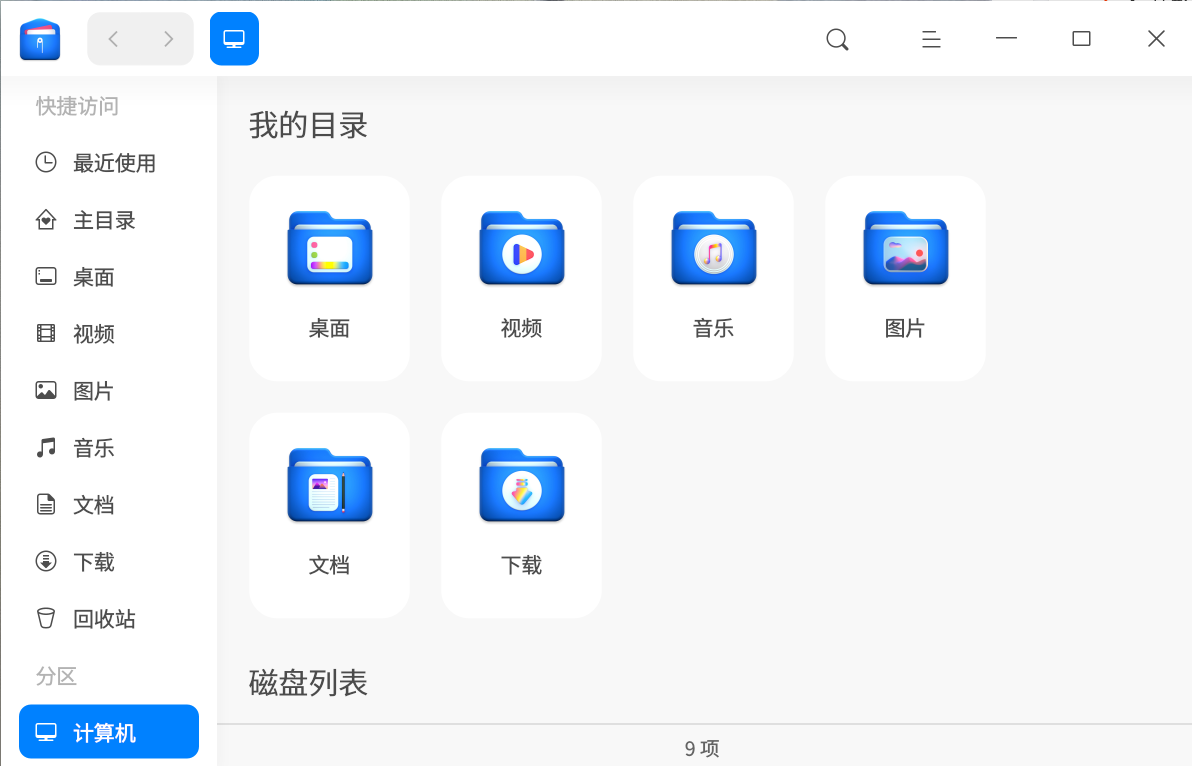Open the 桌面 folder tile
Viewport: 1192px width, 766px height.
[x=329, y=278]
